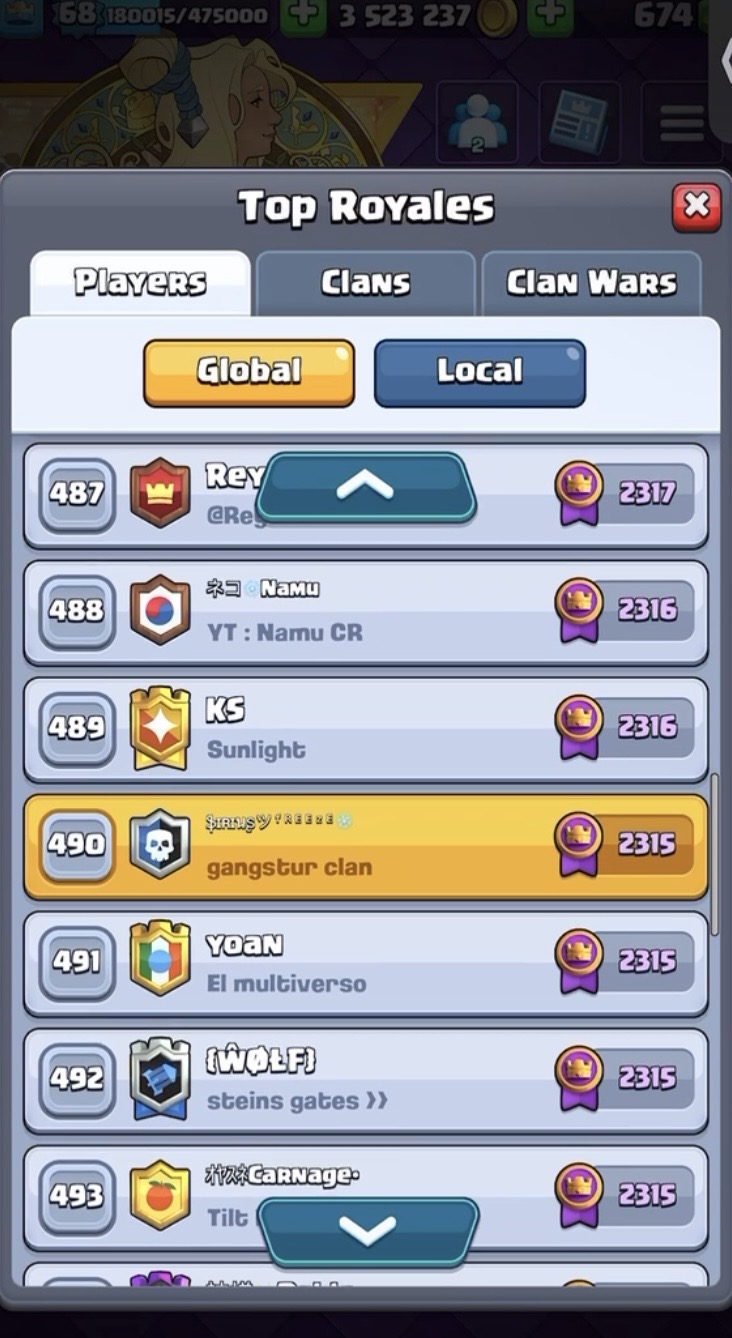
Task: Switch to the Clan Wars tab
Action: 591,283
